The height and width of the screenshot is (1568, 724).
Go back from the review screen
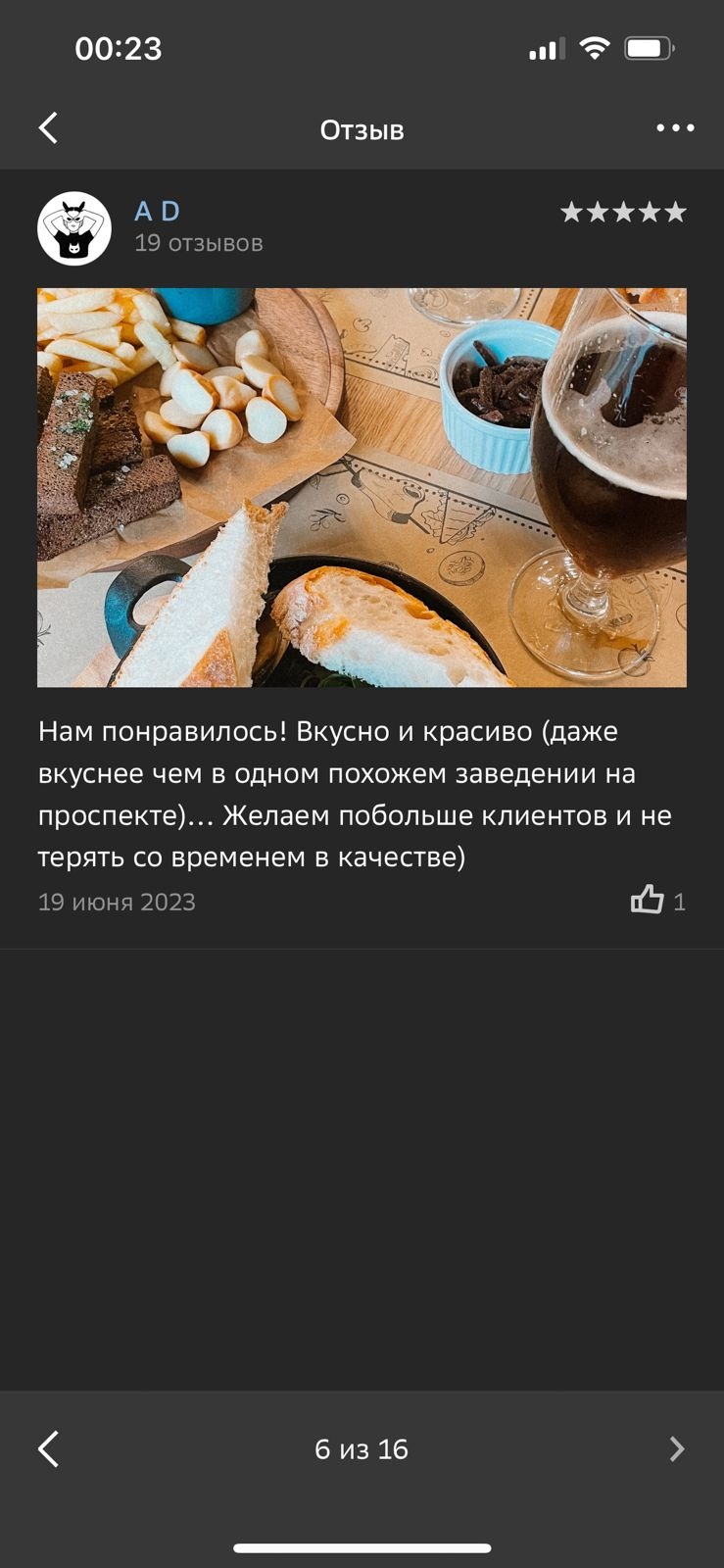pyautogui.click(x=48, y=128)
